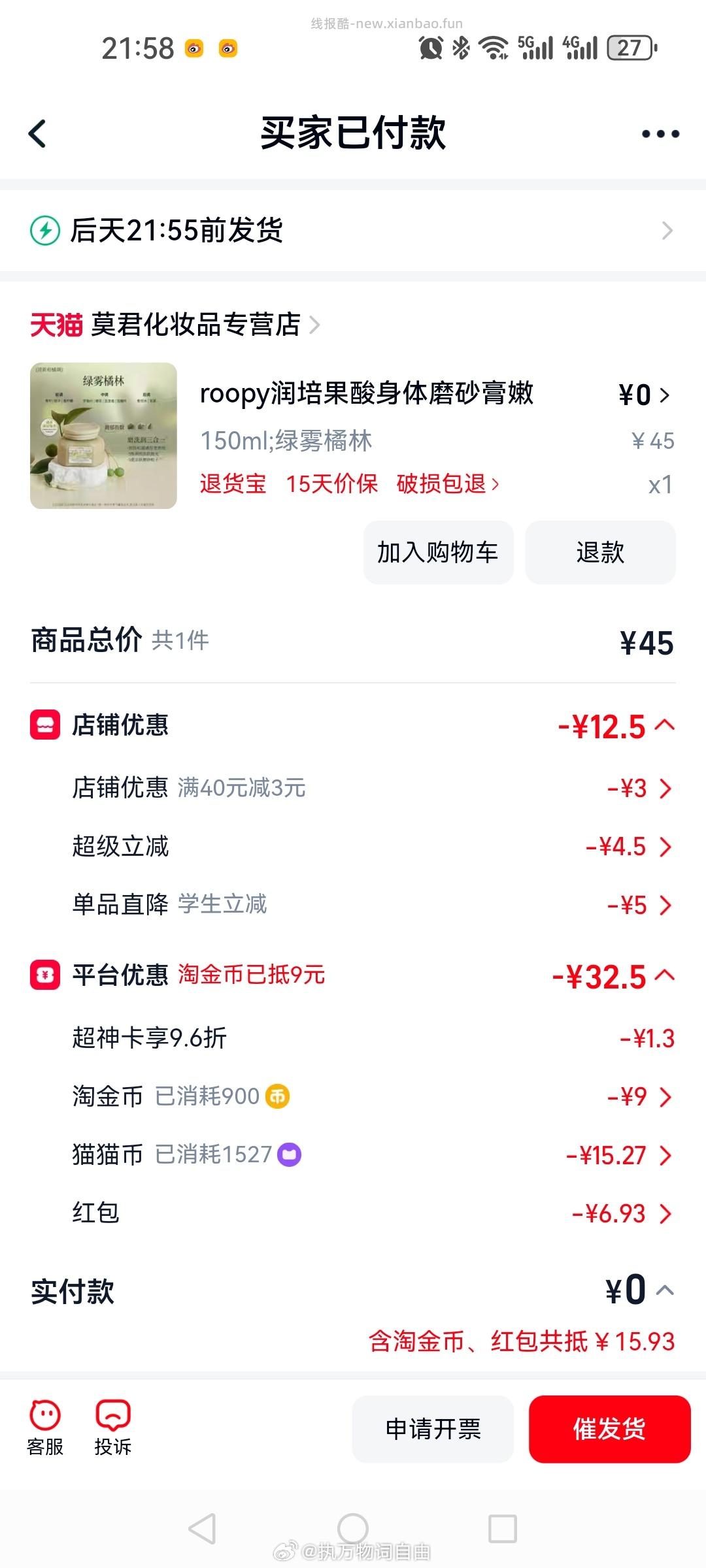
Task: Tap 加入购物车 to add item to cart
Action: 437,552
